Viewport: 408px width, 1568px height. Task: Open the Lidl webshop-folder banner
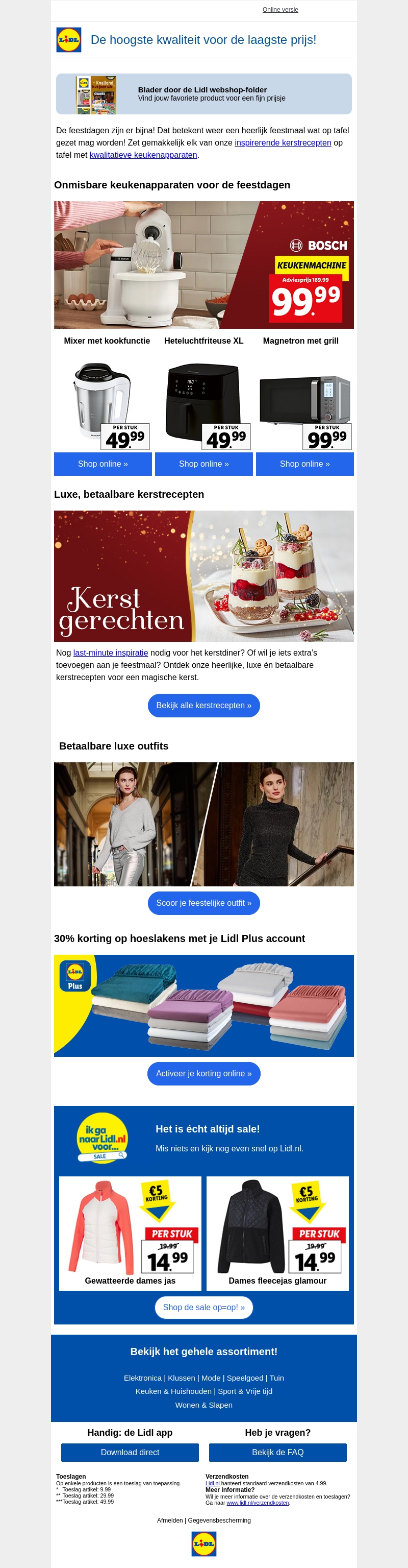(203, 94)
